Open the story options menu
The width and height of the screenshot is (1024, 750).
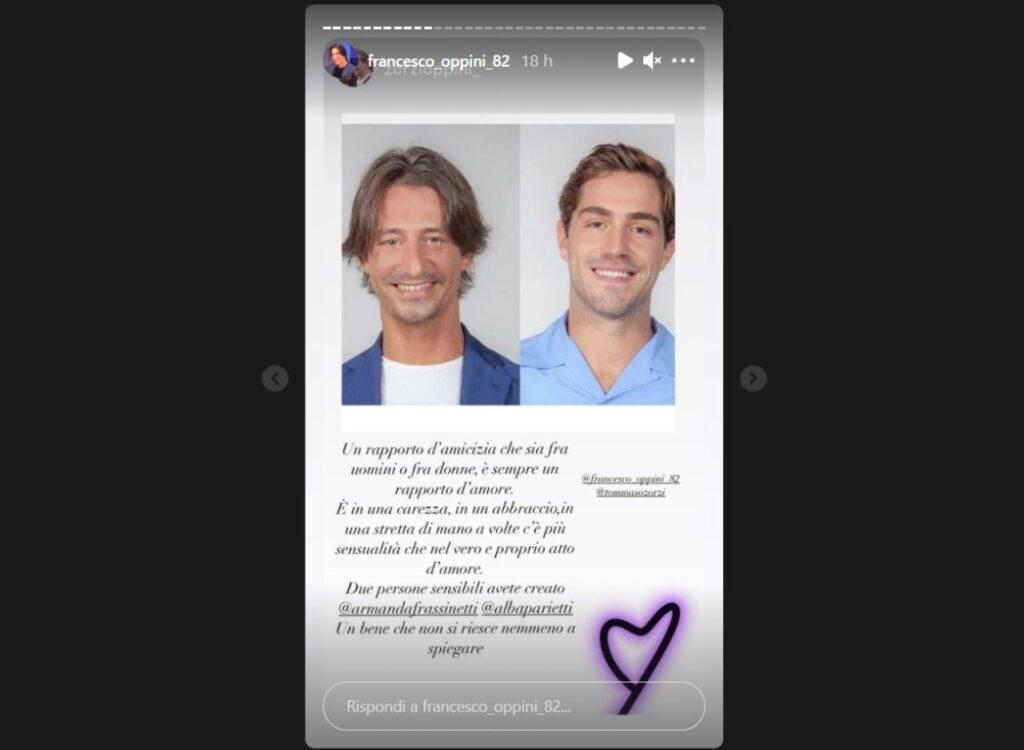(x=683, y=61)
